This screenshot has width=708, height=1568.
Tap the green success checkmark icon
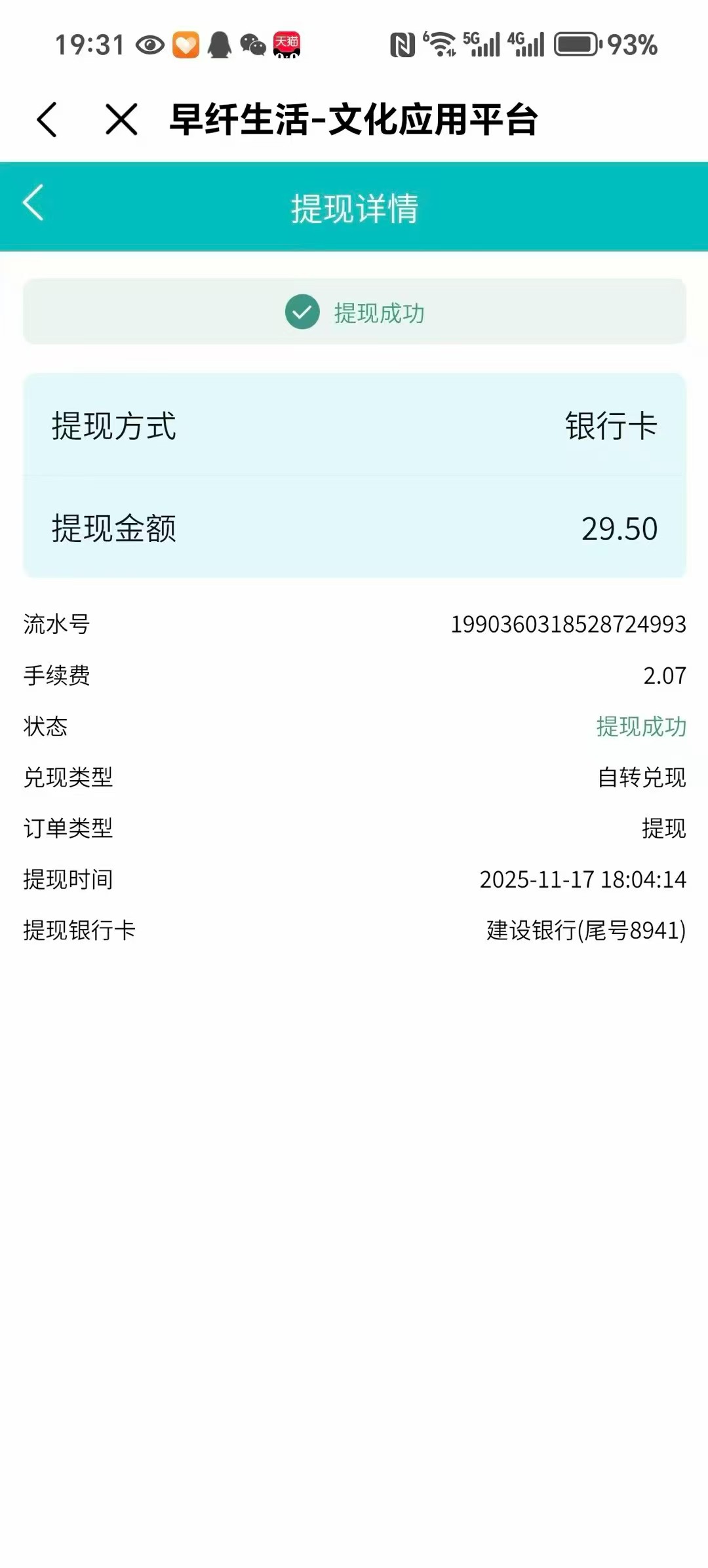301,313
